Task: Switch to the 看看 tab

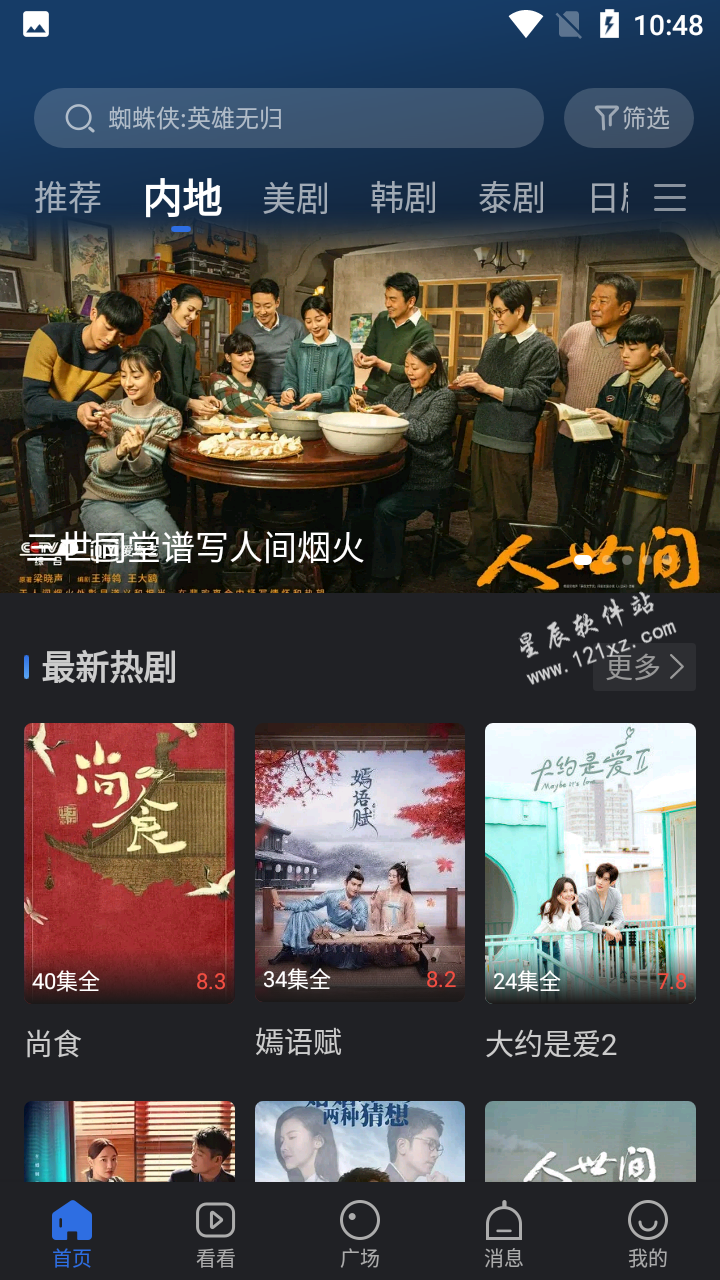Action: point(215,1234)
